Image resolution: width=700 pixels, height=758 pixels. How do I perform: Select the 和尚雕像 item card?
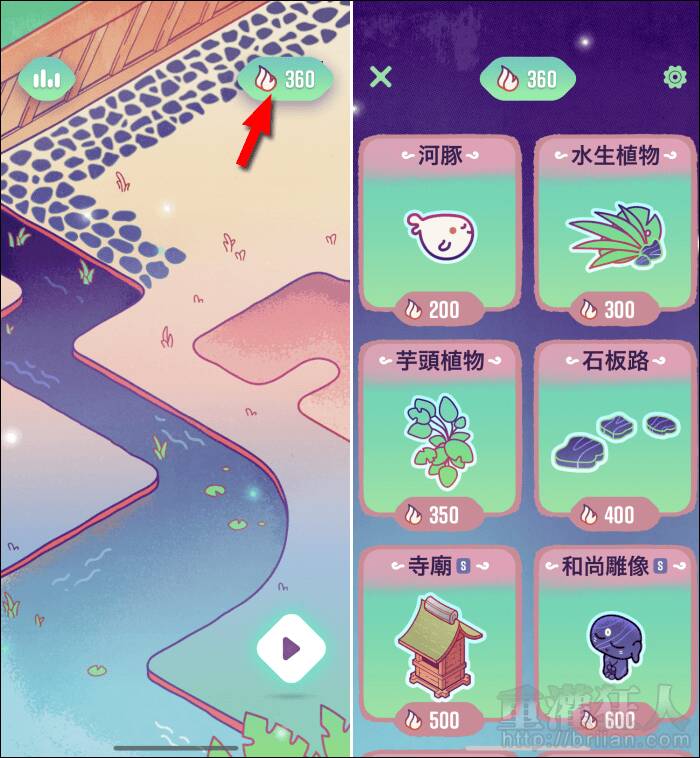click(x=614, y=642)
